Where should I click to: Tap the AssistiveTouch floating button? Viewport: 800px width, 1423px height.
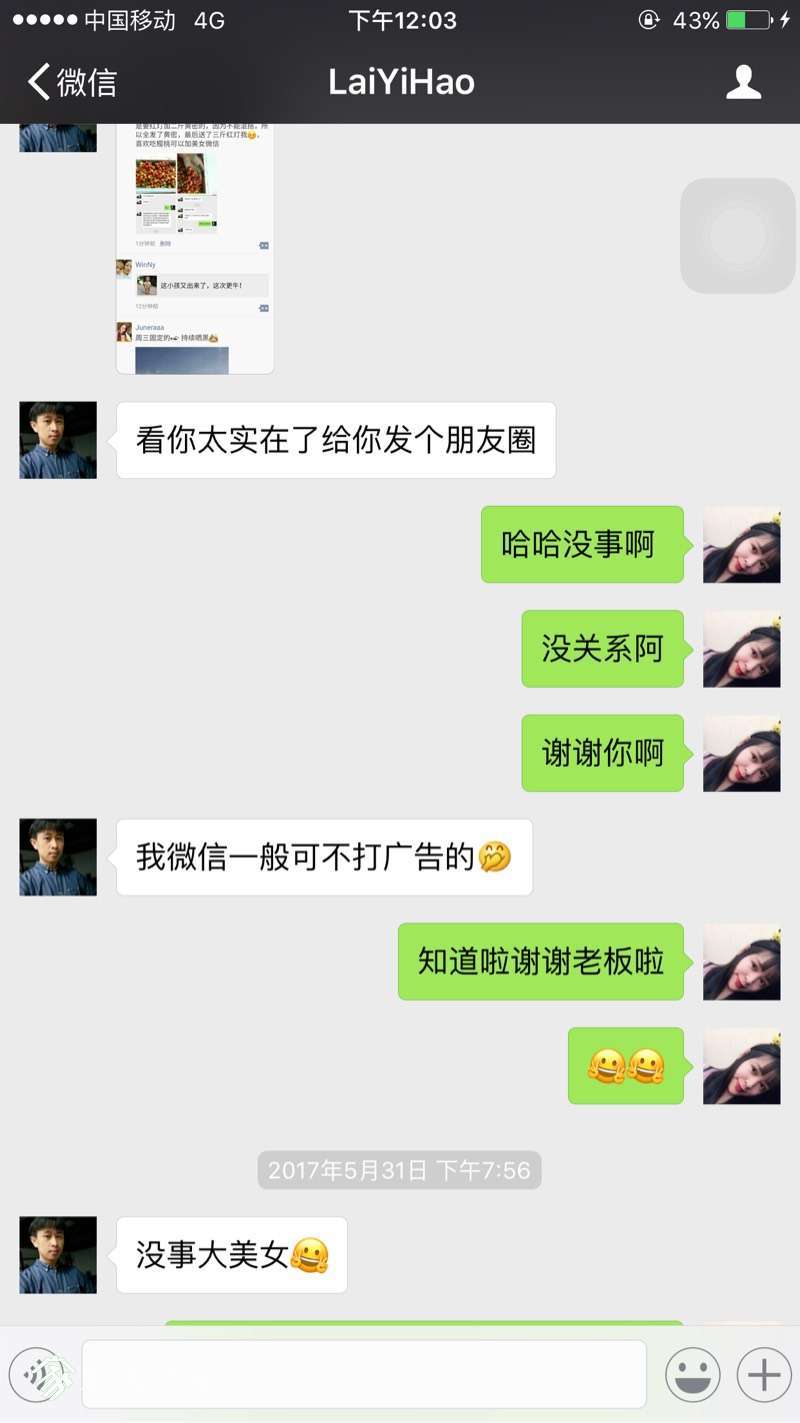click(738, 236)
